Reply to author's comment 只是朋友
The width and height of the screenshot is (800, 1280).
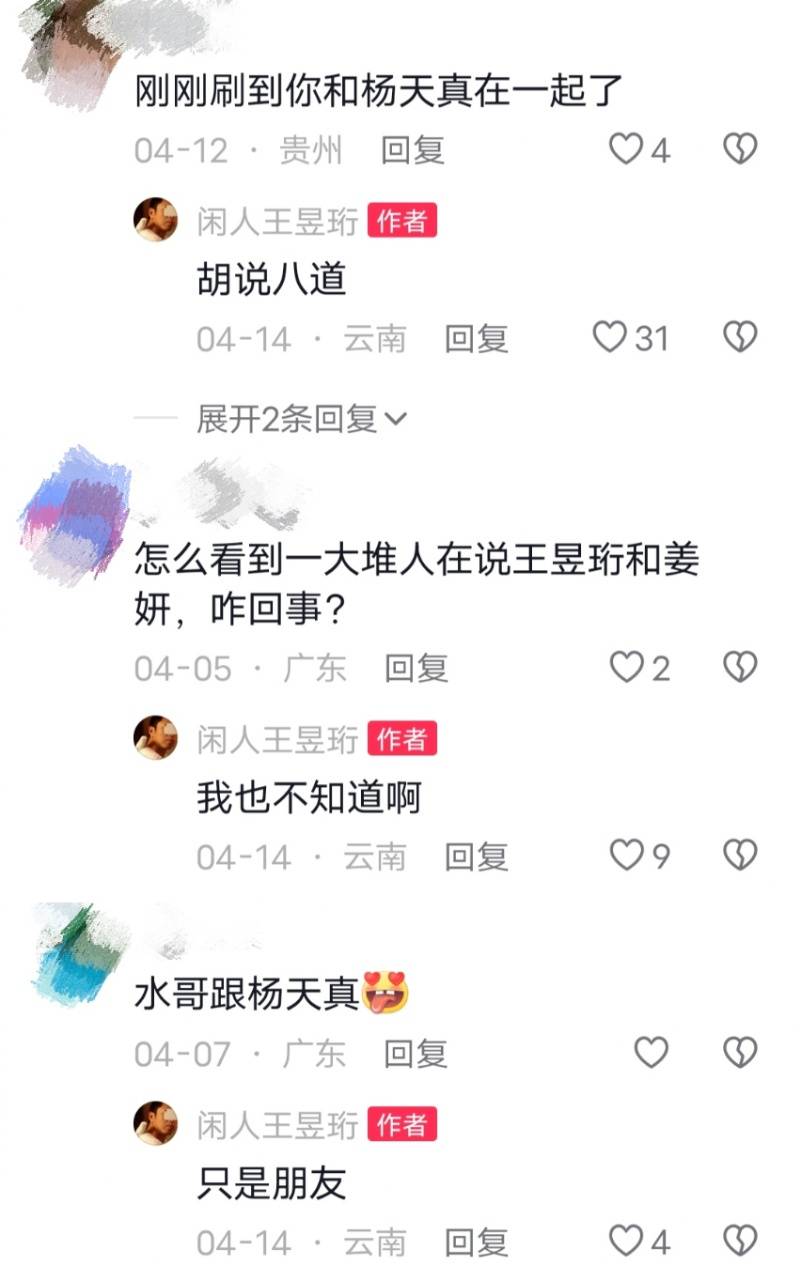pos(476,1242)
